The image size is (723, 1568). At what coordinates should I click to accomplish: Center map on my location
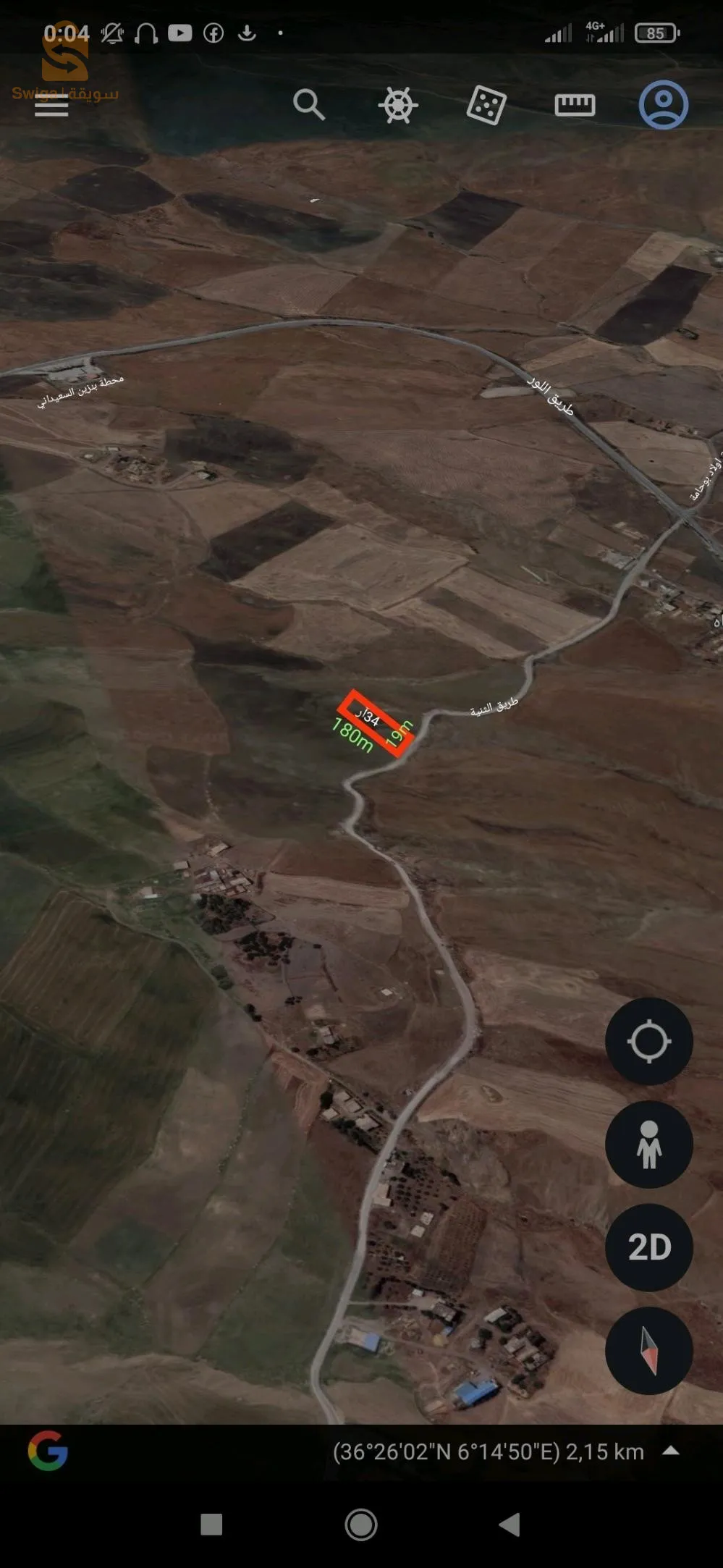pos(648,1042)
